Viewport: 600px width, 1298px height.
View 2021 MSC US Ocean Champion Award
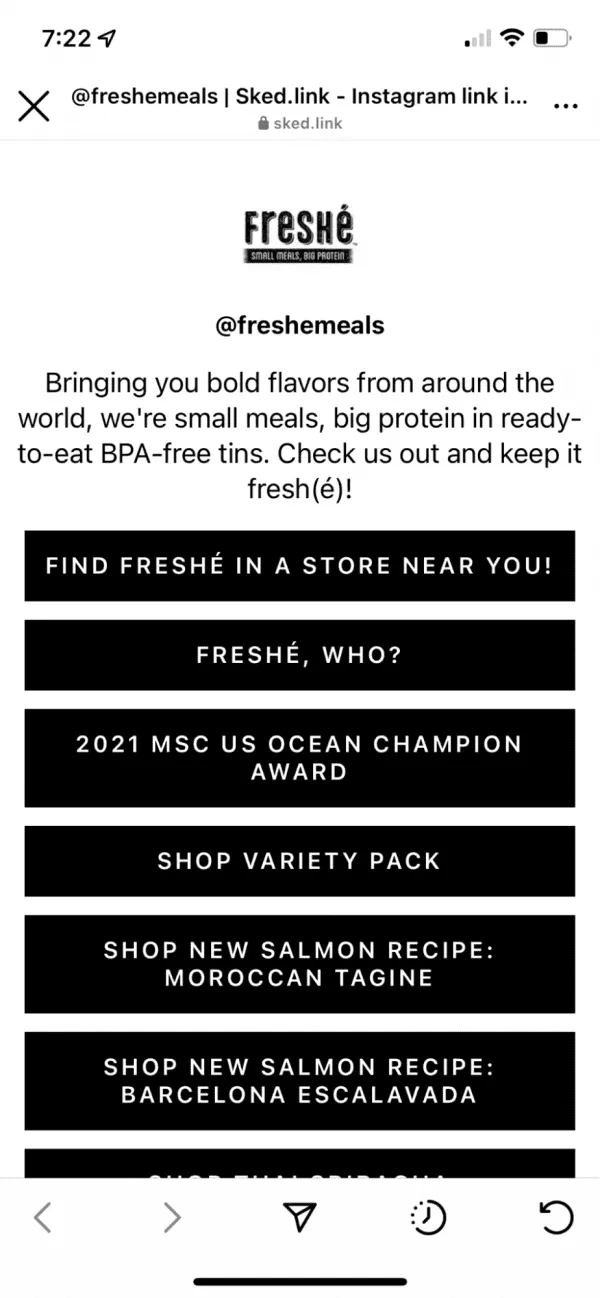click(x=300, y=758)
